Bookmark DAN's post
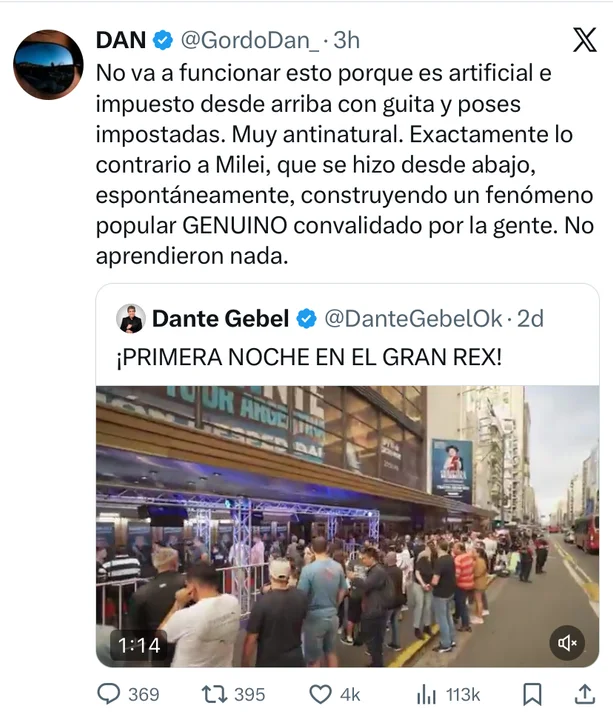 (x=533, y=693)
